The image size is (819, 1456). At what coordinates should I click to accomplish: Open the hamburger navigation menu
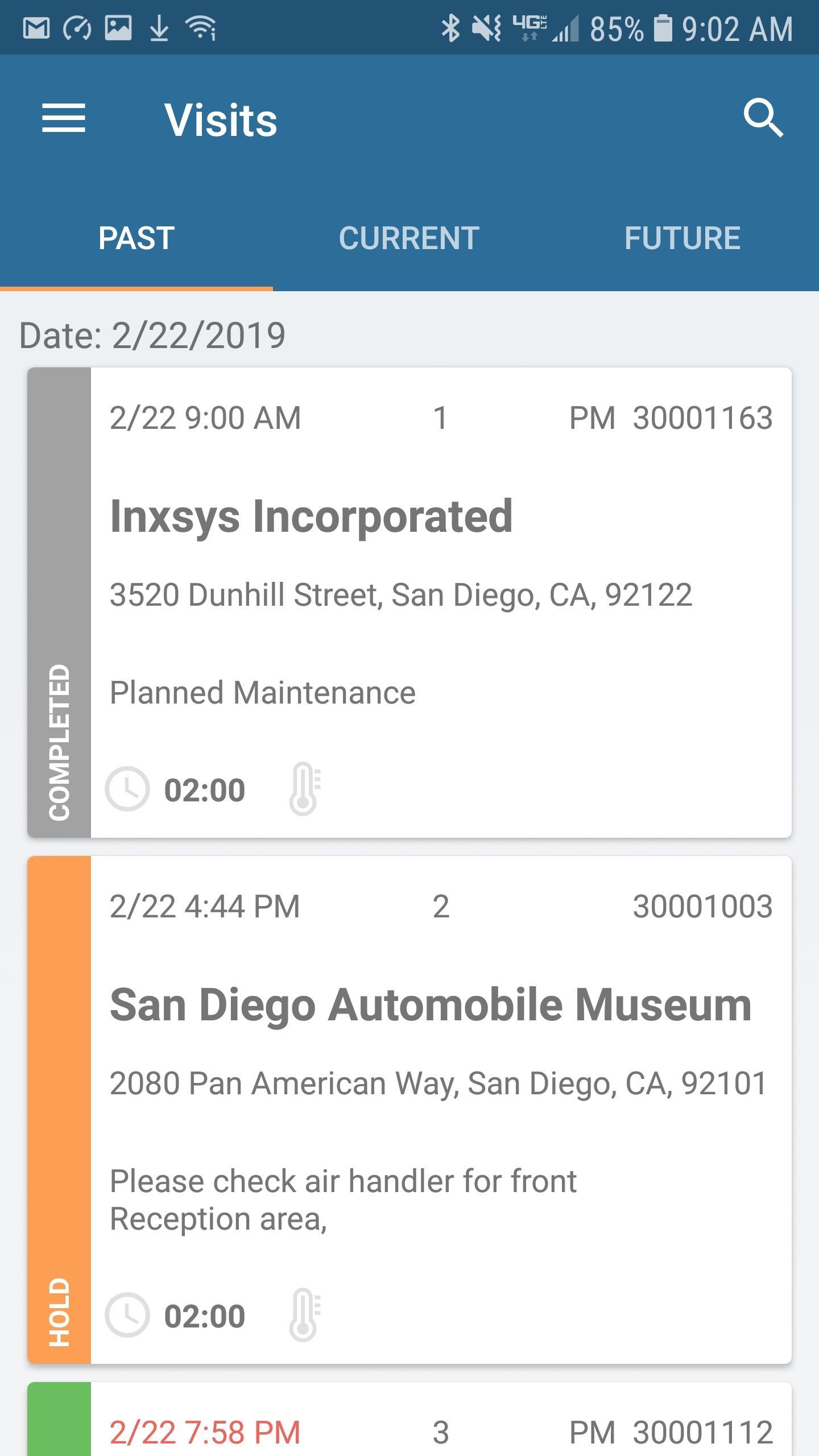click(64, 119)
